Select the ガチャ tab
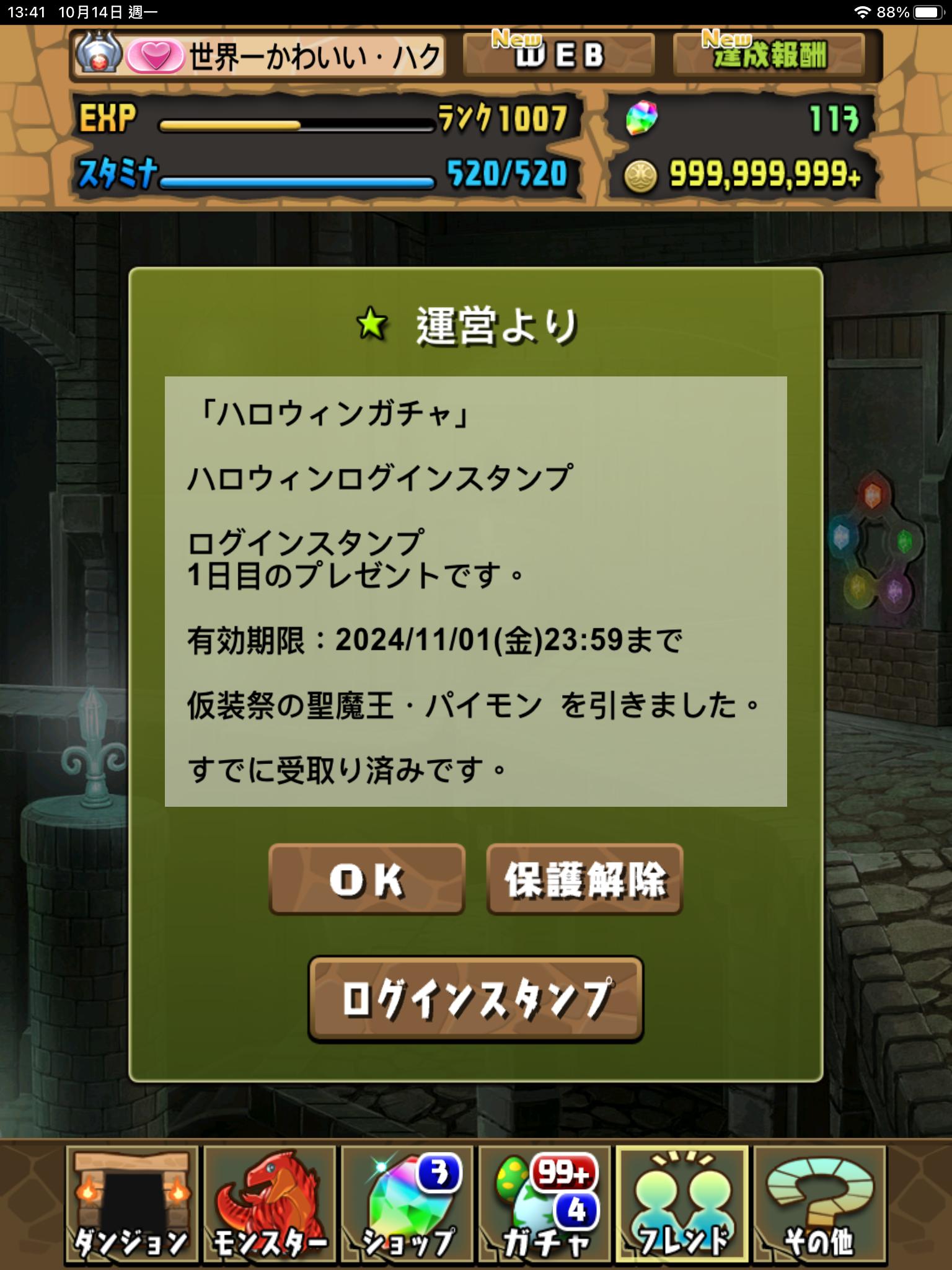Screen dimensions: 952x1270 click(545, 1204)
